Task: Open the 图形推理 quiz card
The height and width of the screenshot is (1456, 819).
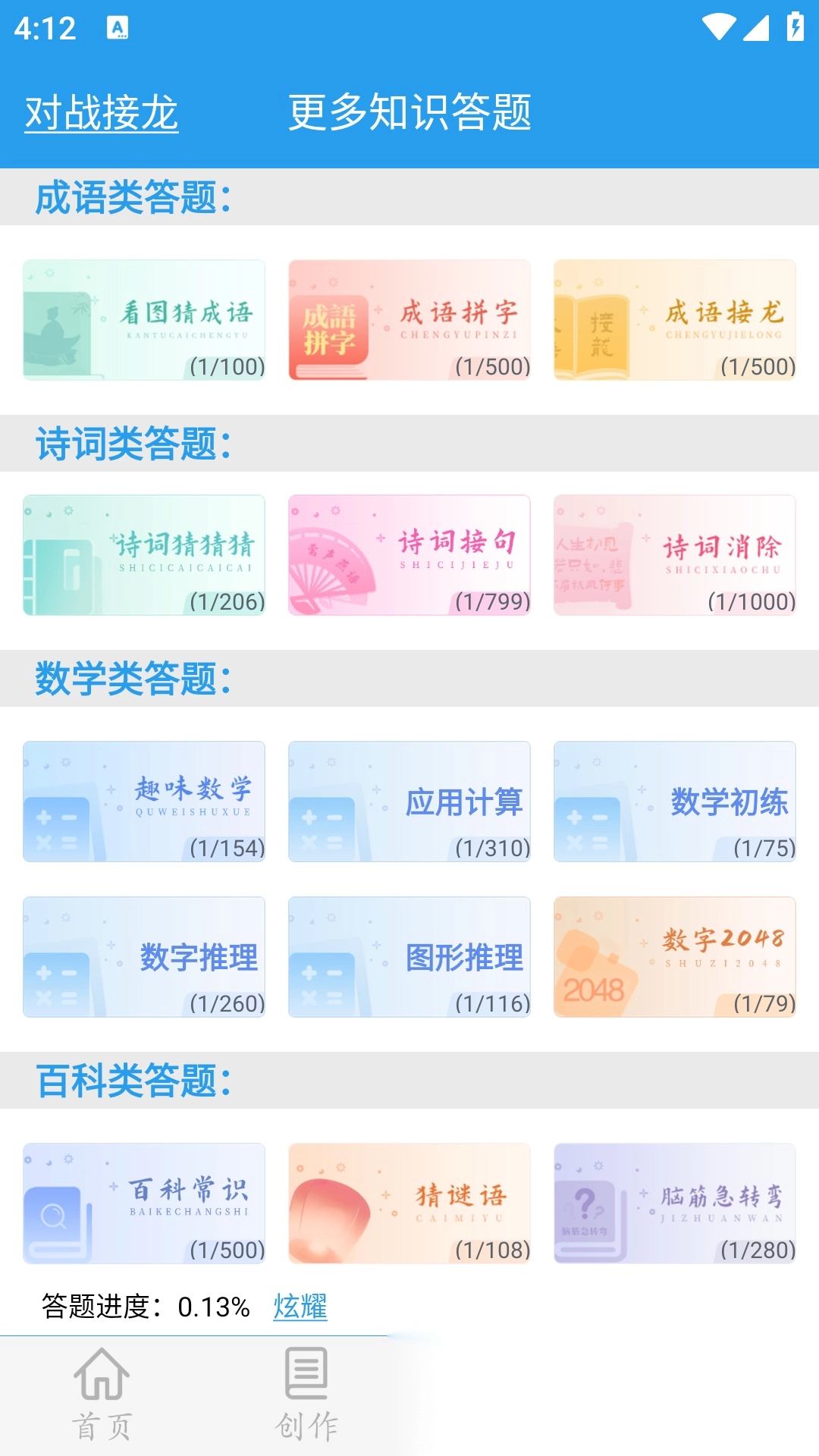Action: click(x=409, y=957)
